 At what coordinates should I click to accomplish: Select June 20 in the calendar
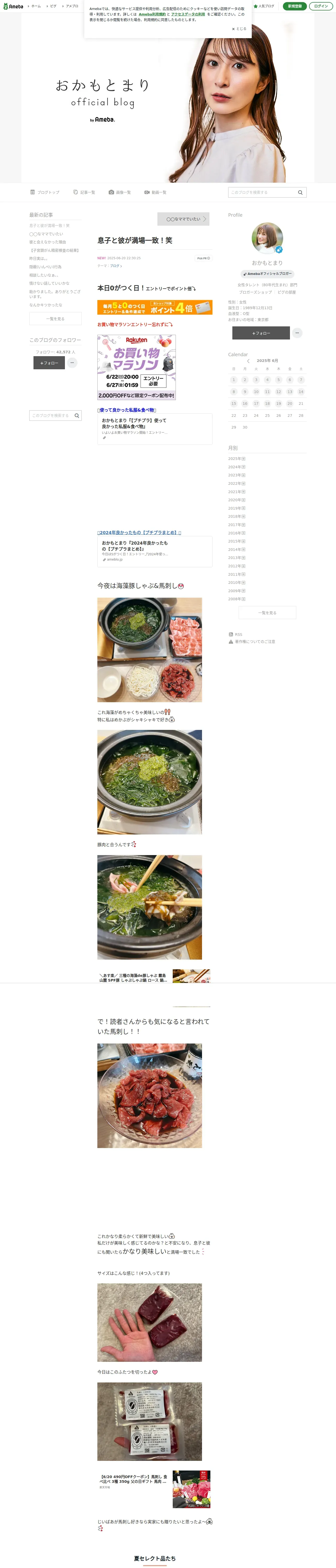(290, 403)
